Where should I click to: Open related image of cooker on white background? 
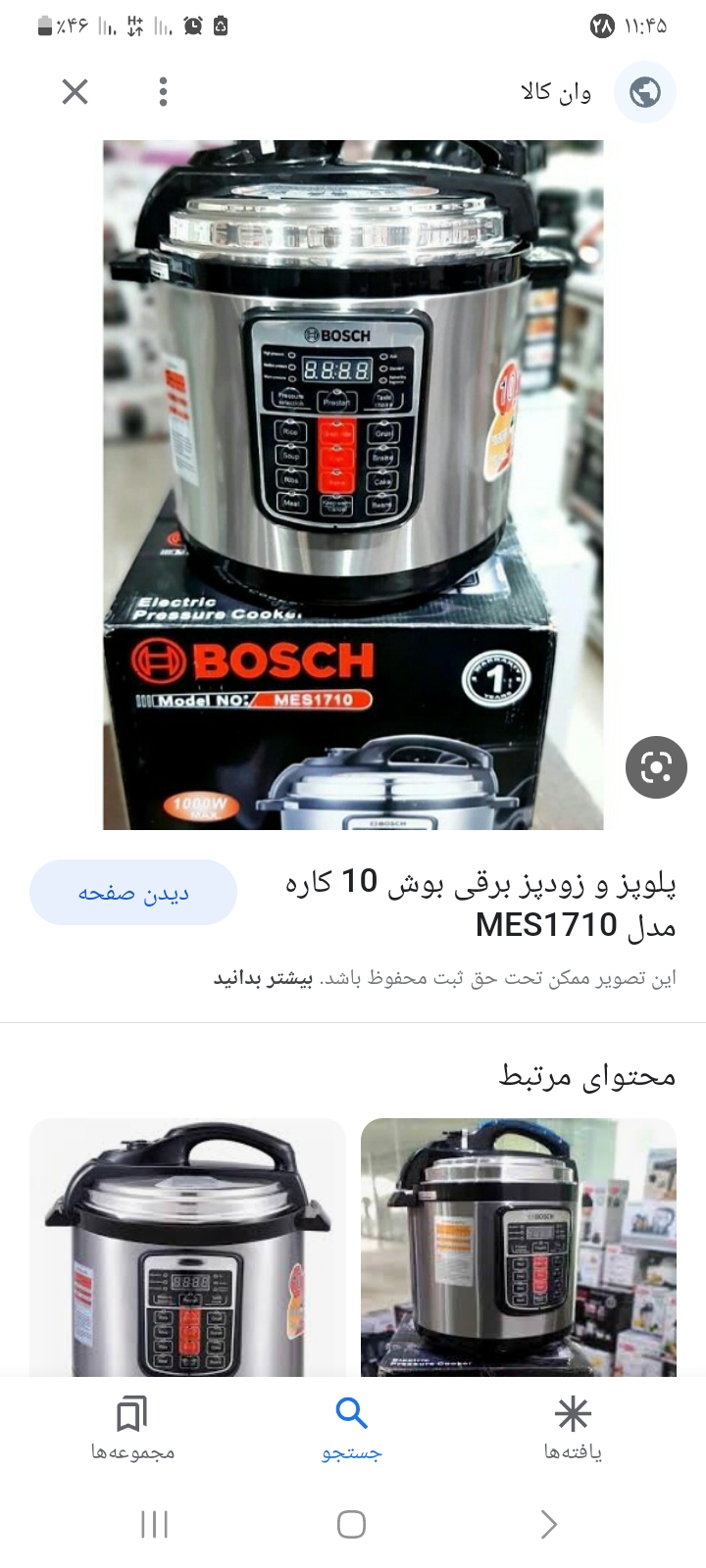pos(187,1247)
